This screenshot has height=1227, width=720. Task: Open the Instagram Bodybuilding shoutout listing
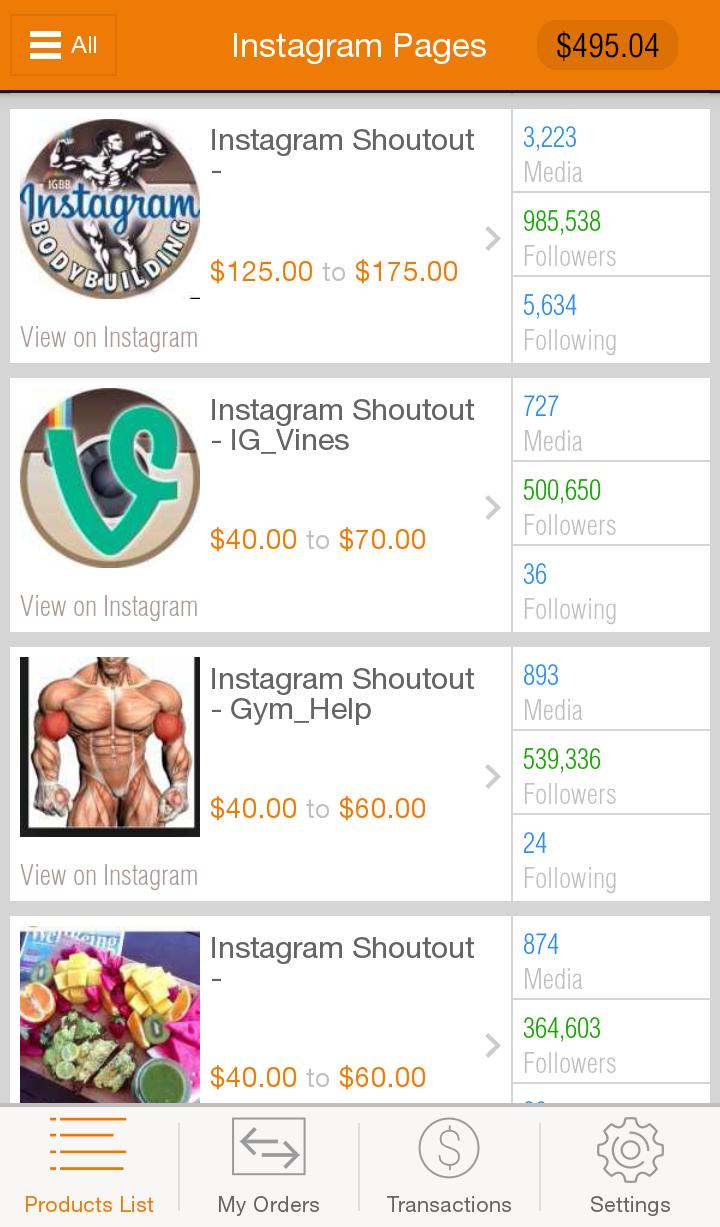[x=341, y=205]
